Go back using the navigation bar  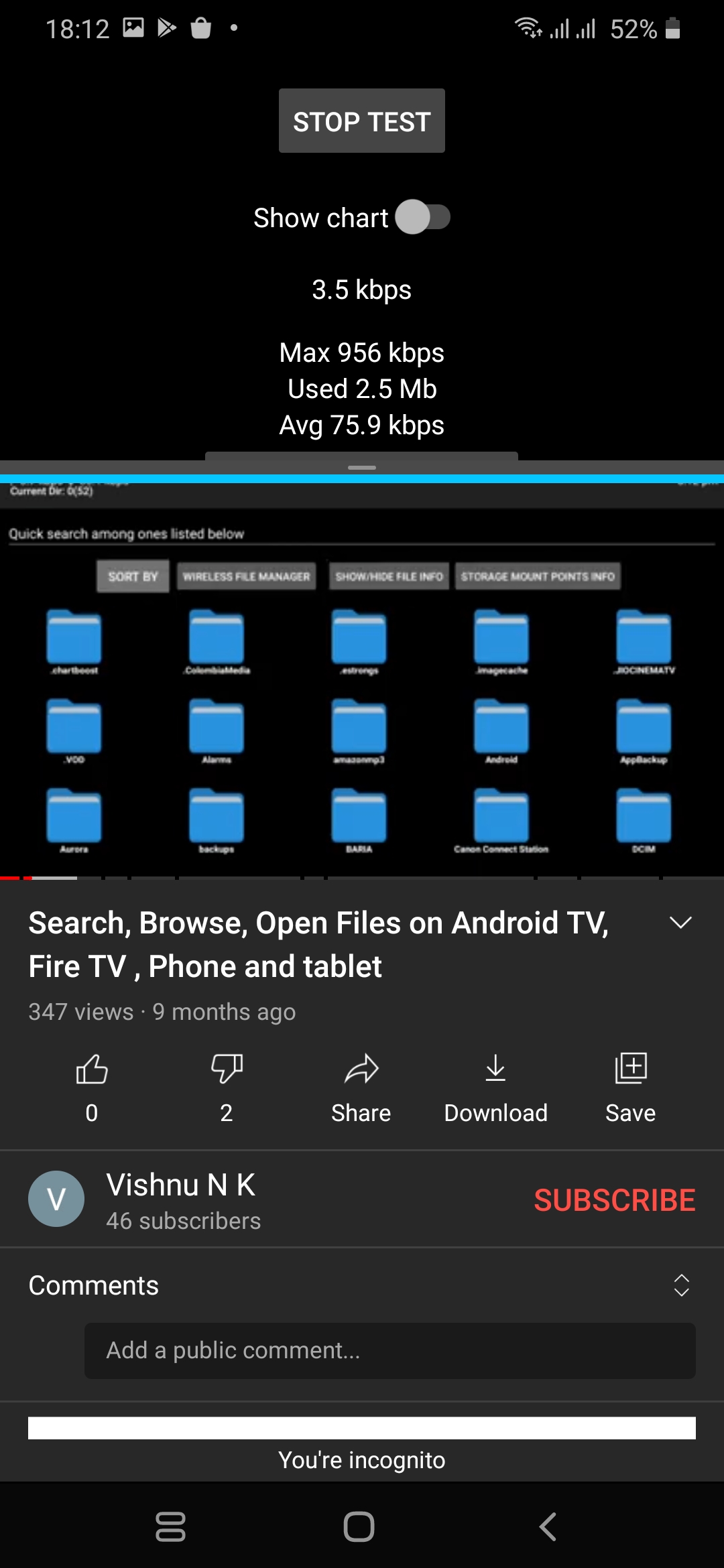[x=548, y=1527]
